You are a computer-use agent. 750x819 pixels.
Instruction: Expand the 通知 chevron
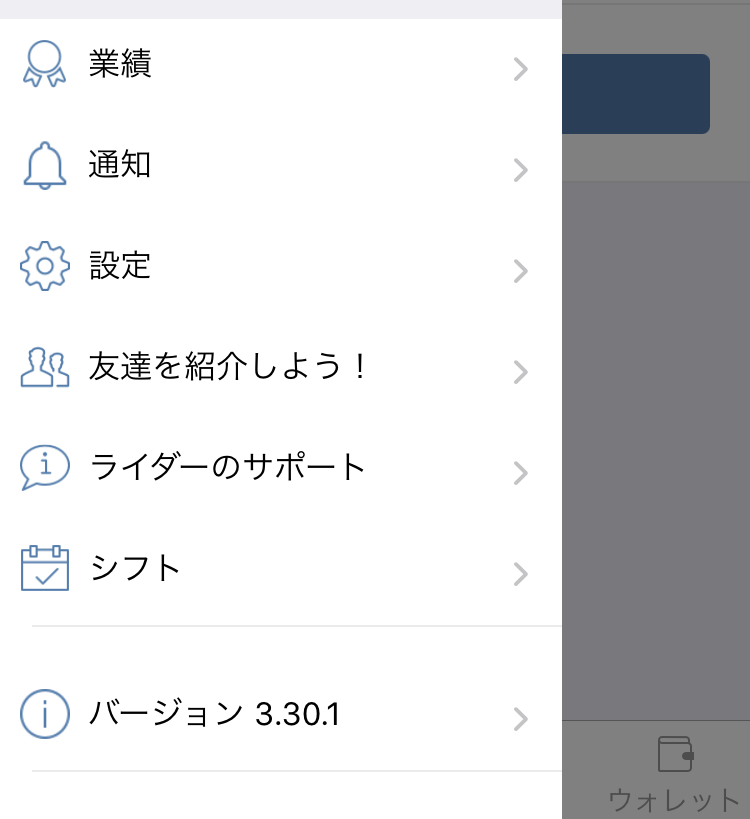(x=519, y=170)
